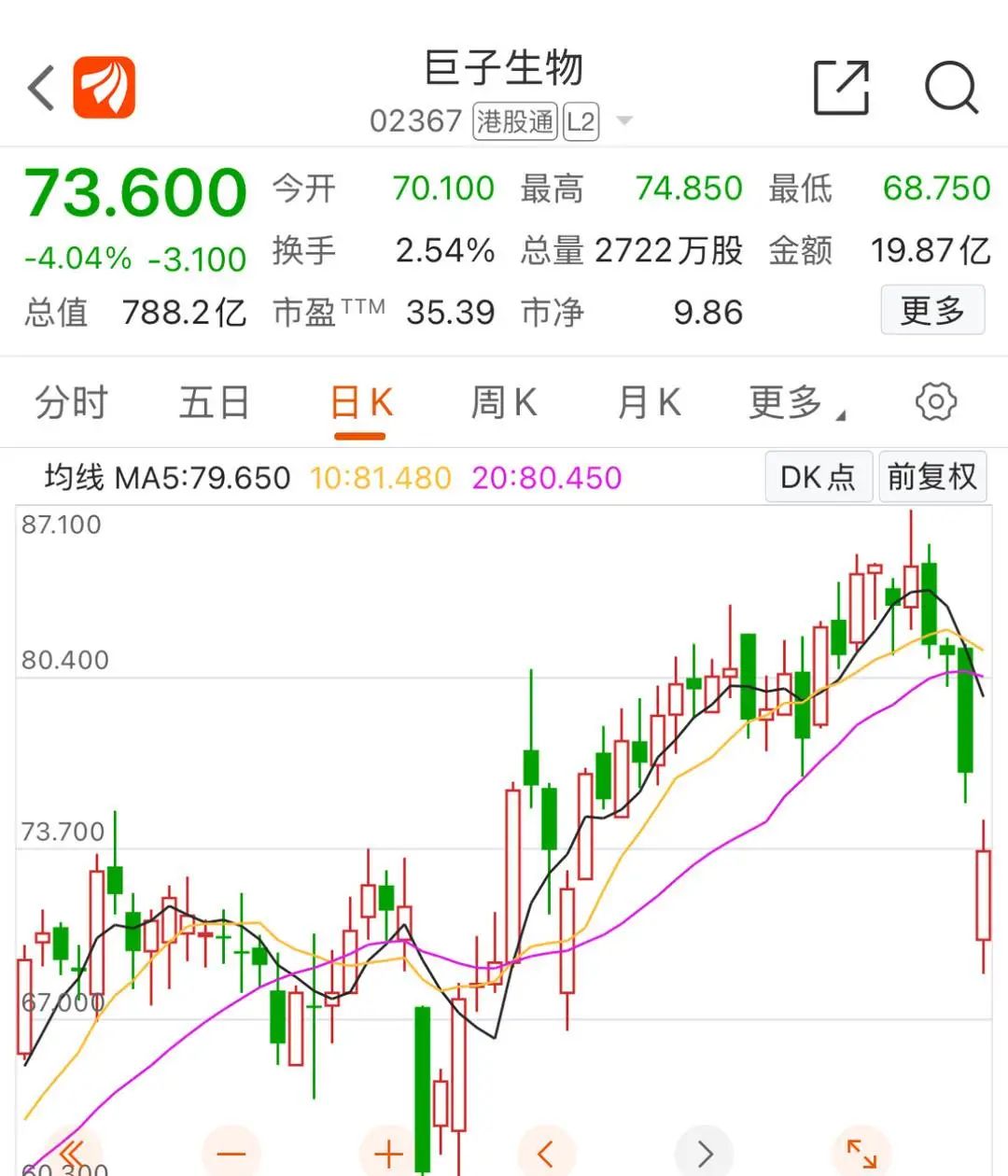Toggle the DK点 indicator

818,477
